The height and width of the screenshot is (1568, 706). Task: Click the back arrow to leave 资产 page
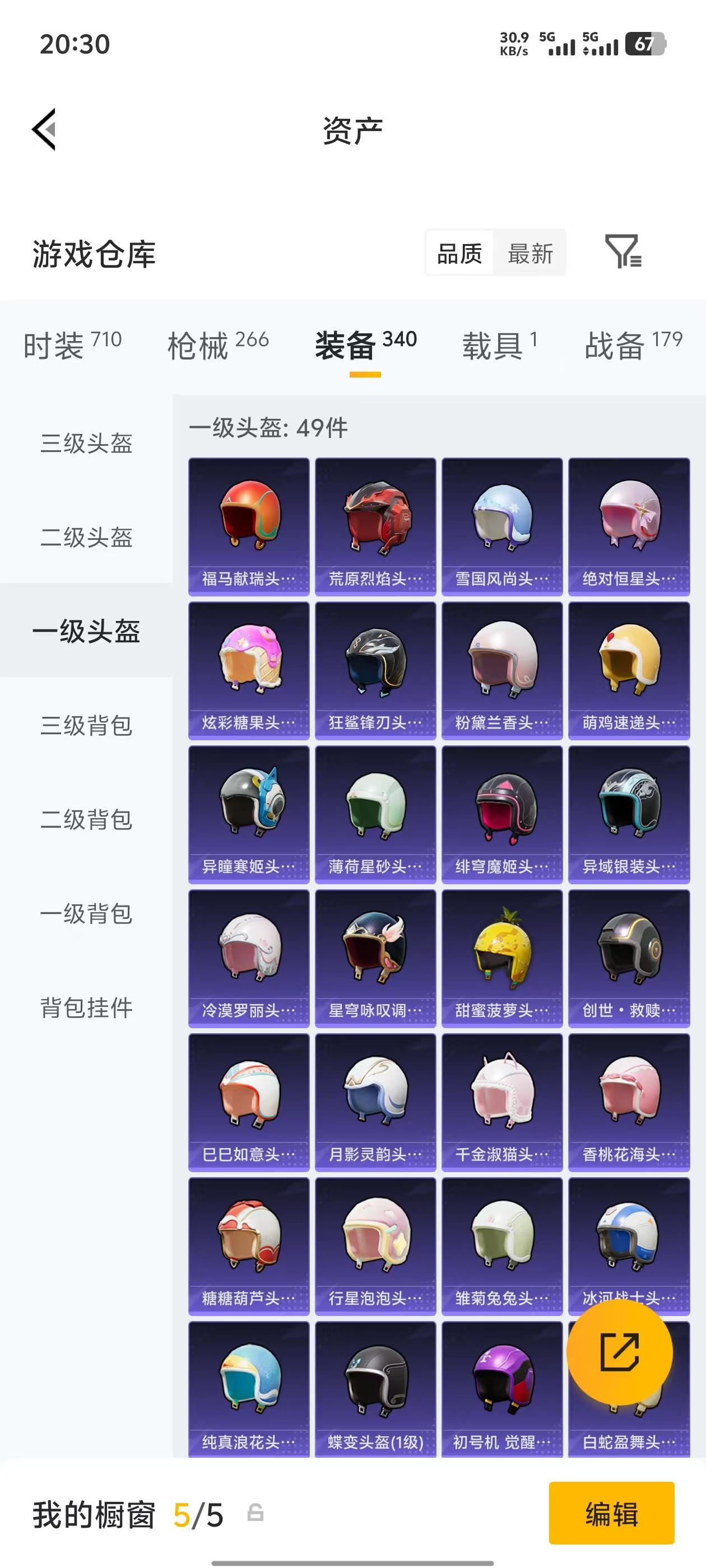[x=44, y=129]
